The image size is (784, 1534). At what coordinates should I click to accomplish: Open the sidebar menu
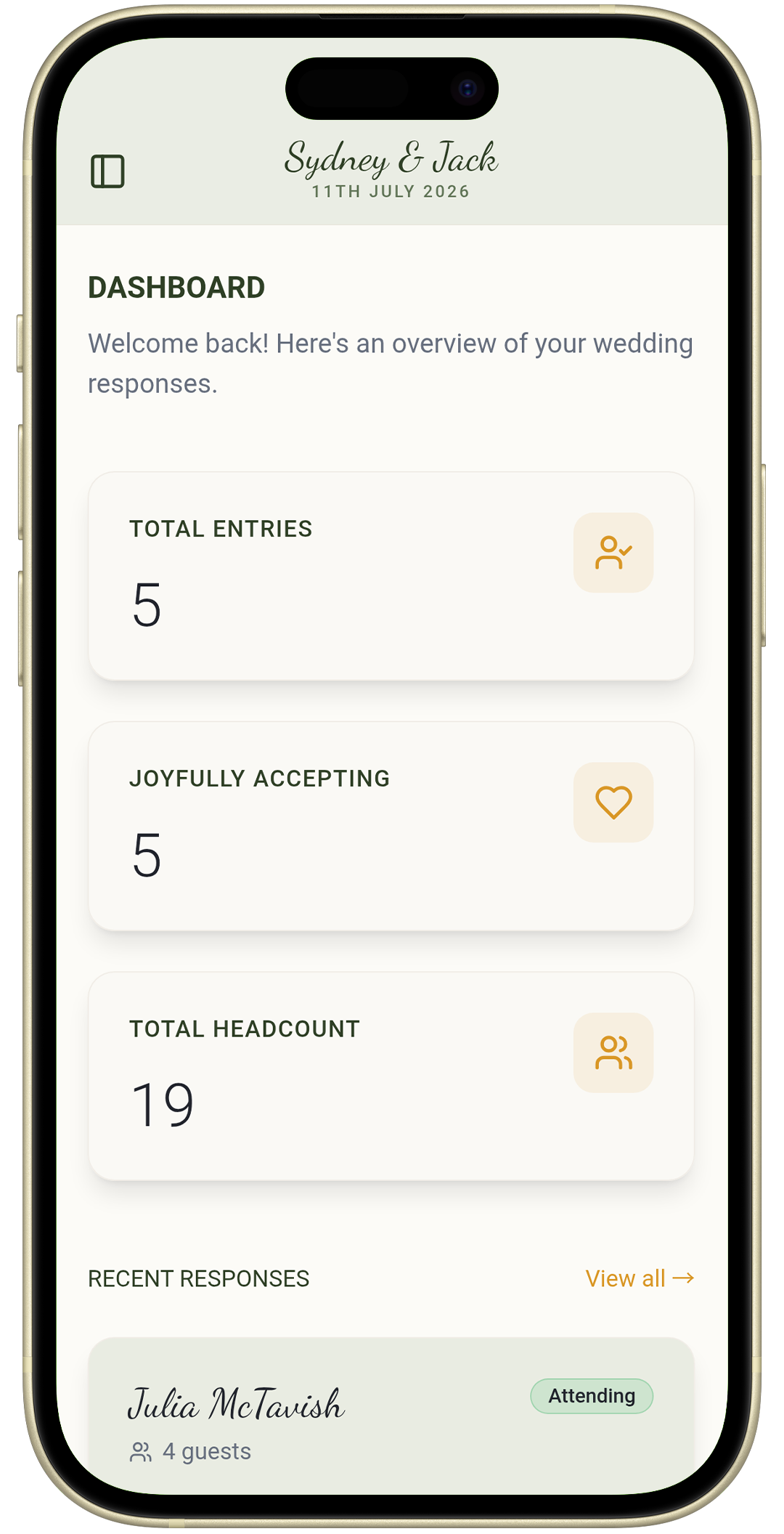click(x=107, y=171)
